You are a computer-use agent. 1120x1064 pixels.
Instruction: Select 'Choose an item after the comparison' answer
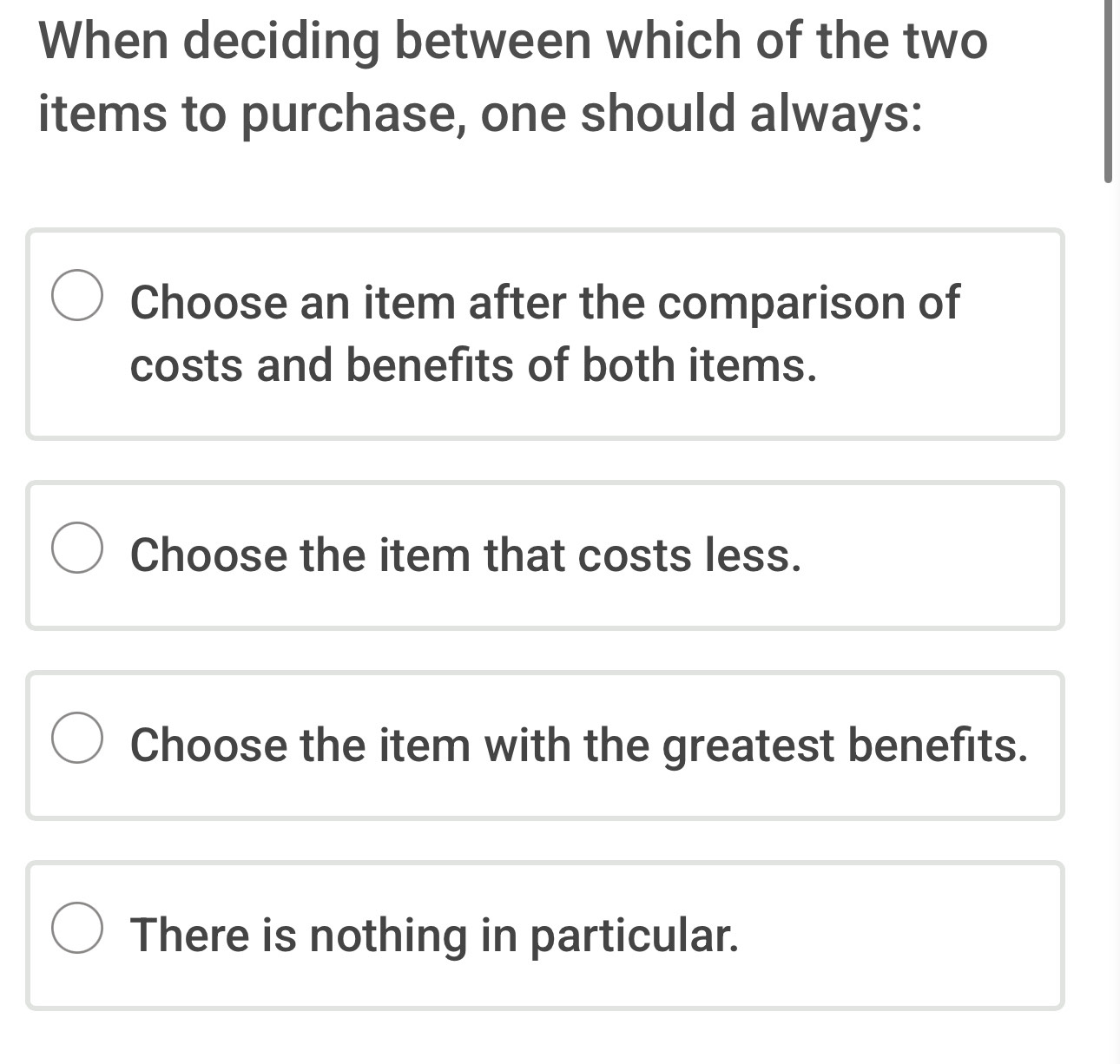coord(78,295)
